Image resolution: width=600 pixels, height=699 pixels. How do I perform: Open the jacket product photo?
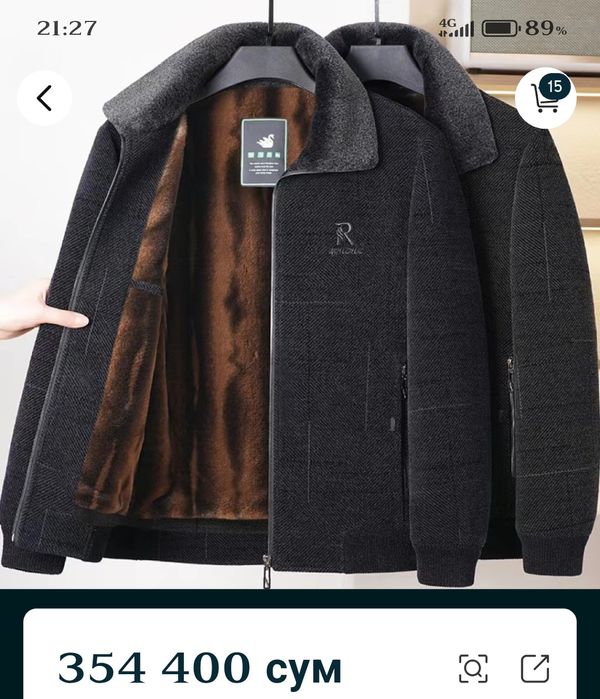(300, 330)
